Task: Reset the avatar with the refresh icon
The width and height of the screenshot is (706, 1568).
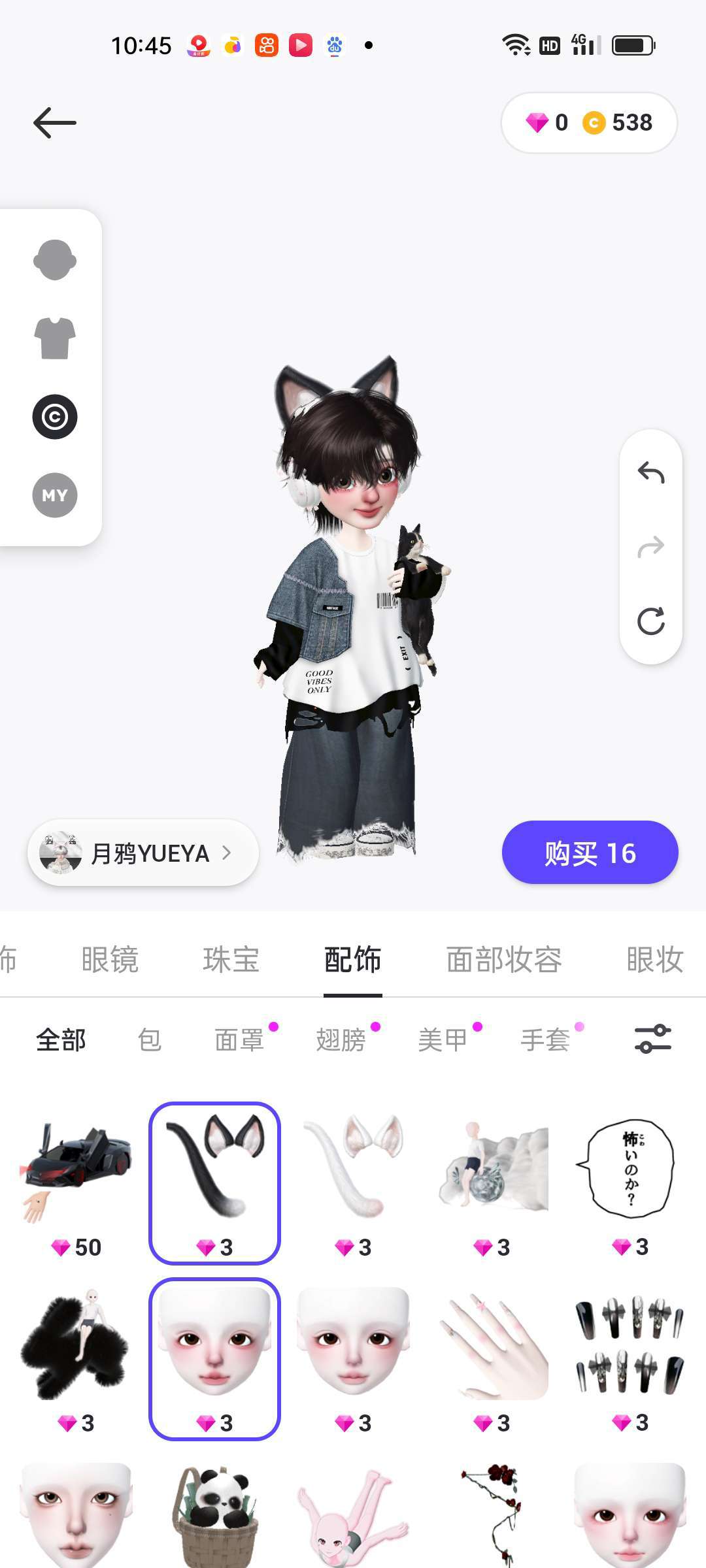Action: [651, 621]
